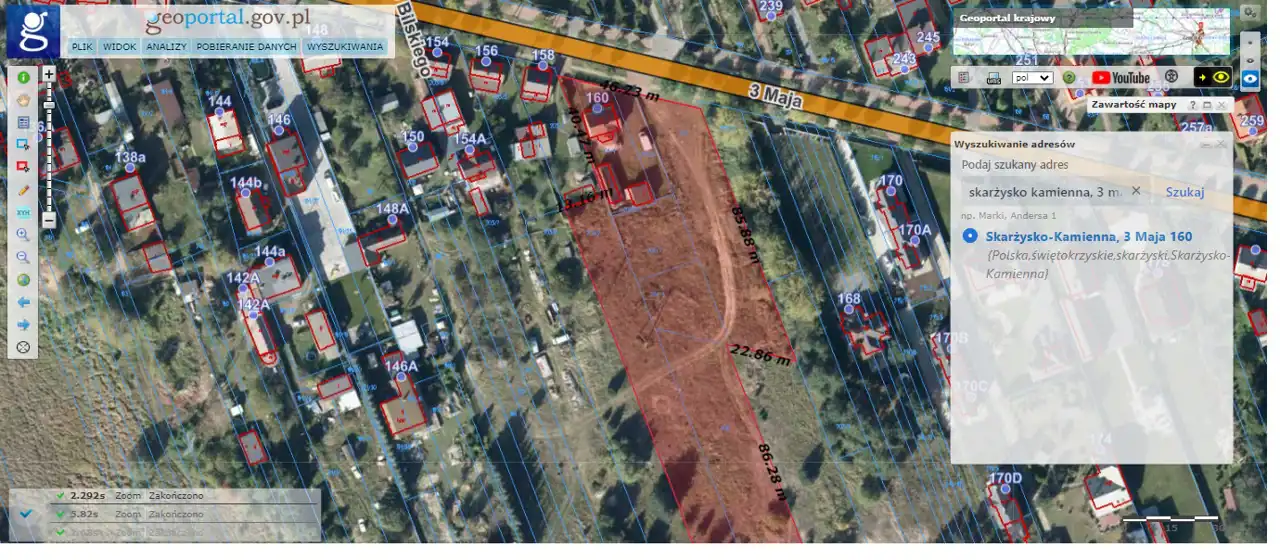Screen dimensions: 1280x560
Task: Select the green info tool
Action: (x=24, y=78)
